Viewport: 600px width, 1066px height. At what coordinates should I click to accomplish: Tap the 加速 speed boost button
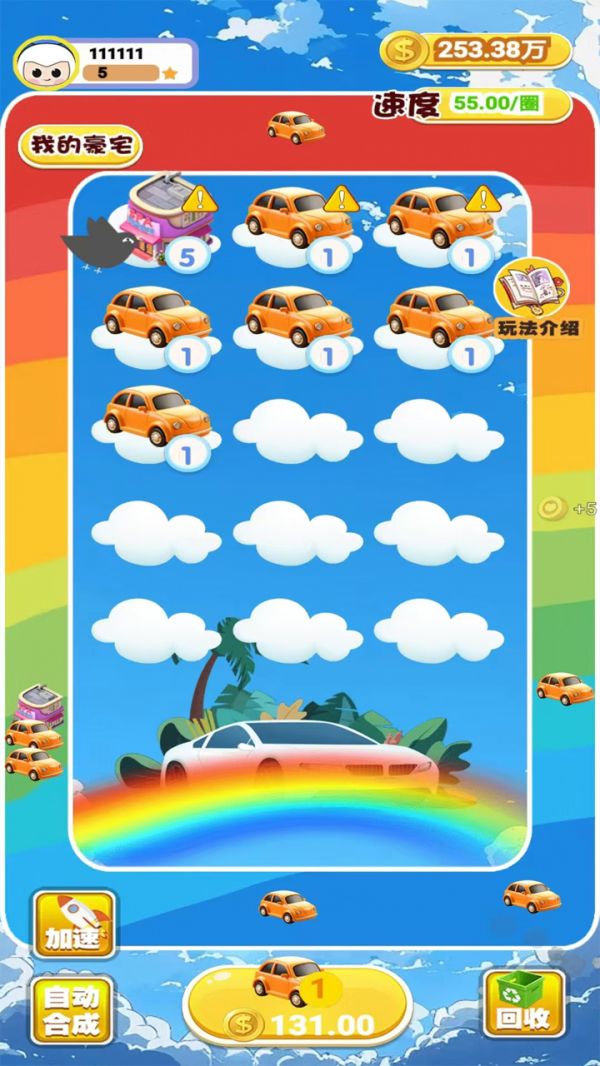pyautogui.click(x=75, y=922)
